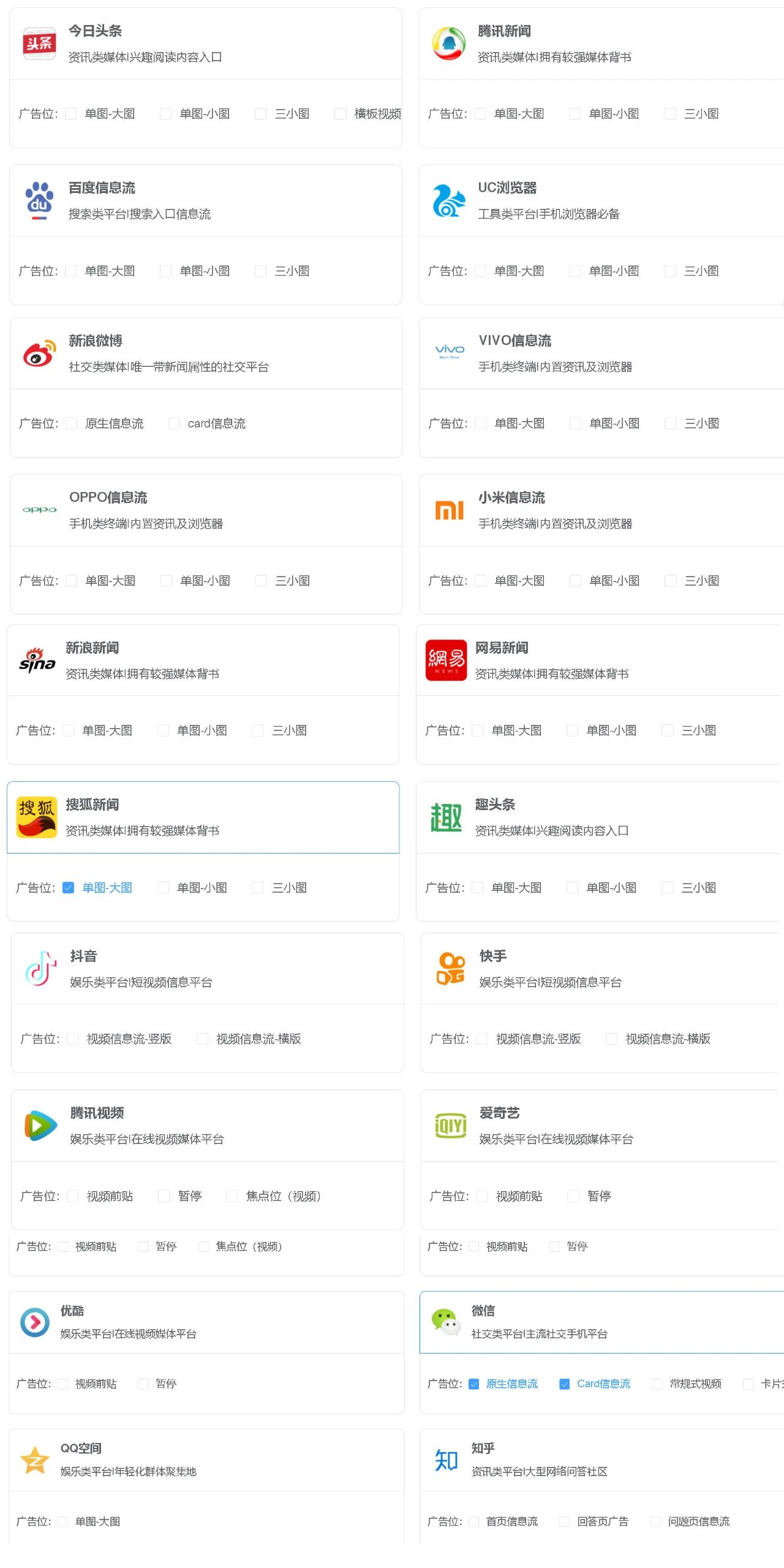Viewport: 784px width, 1568px height.
Task: Click the 爱奇艺 iQIYI logo
Action: (449, 1125)
